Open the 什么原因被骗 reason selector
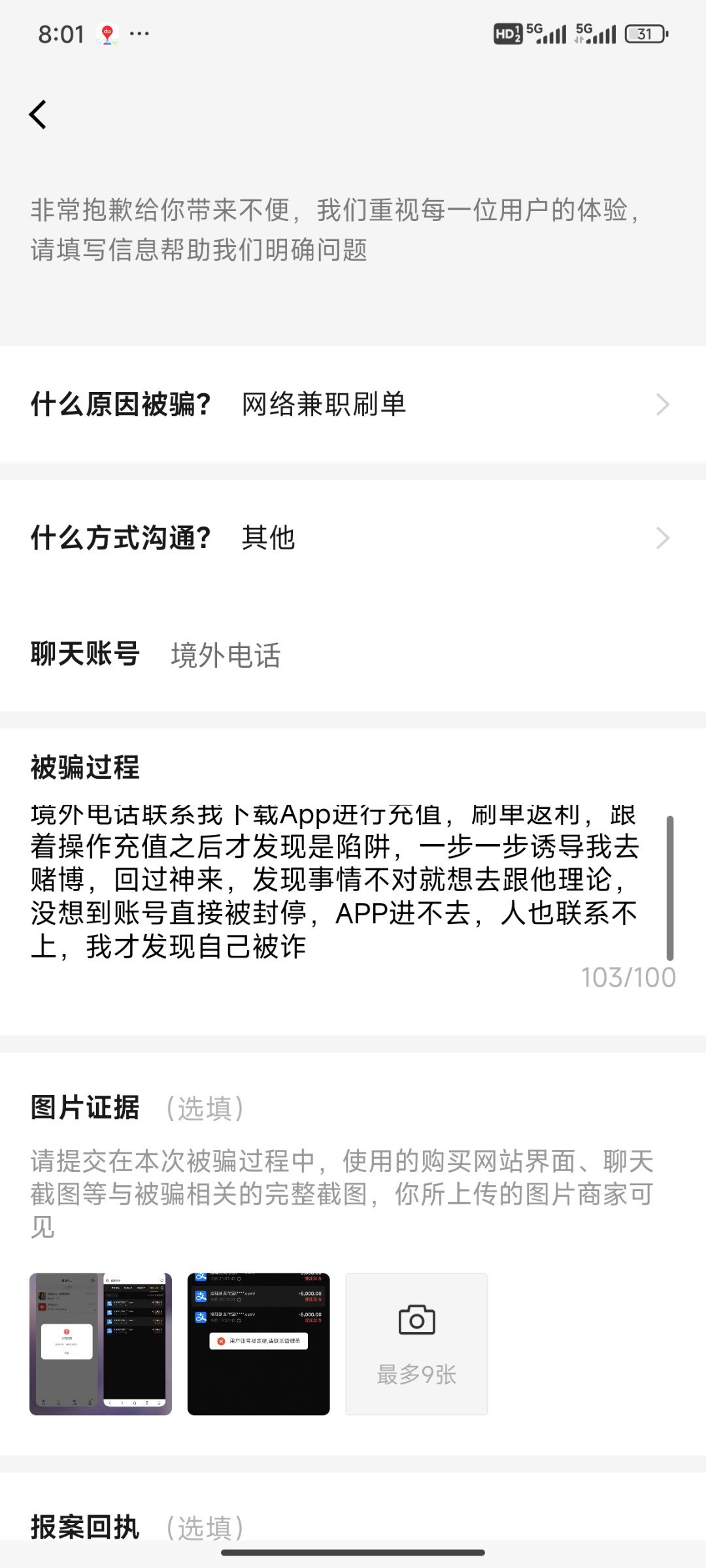The width and height of the screenshot is (706, 1568). tap(353, 405)
